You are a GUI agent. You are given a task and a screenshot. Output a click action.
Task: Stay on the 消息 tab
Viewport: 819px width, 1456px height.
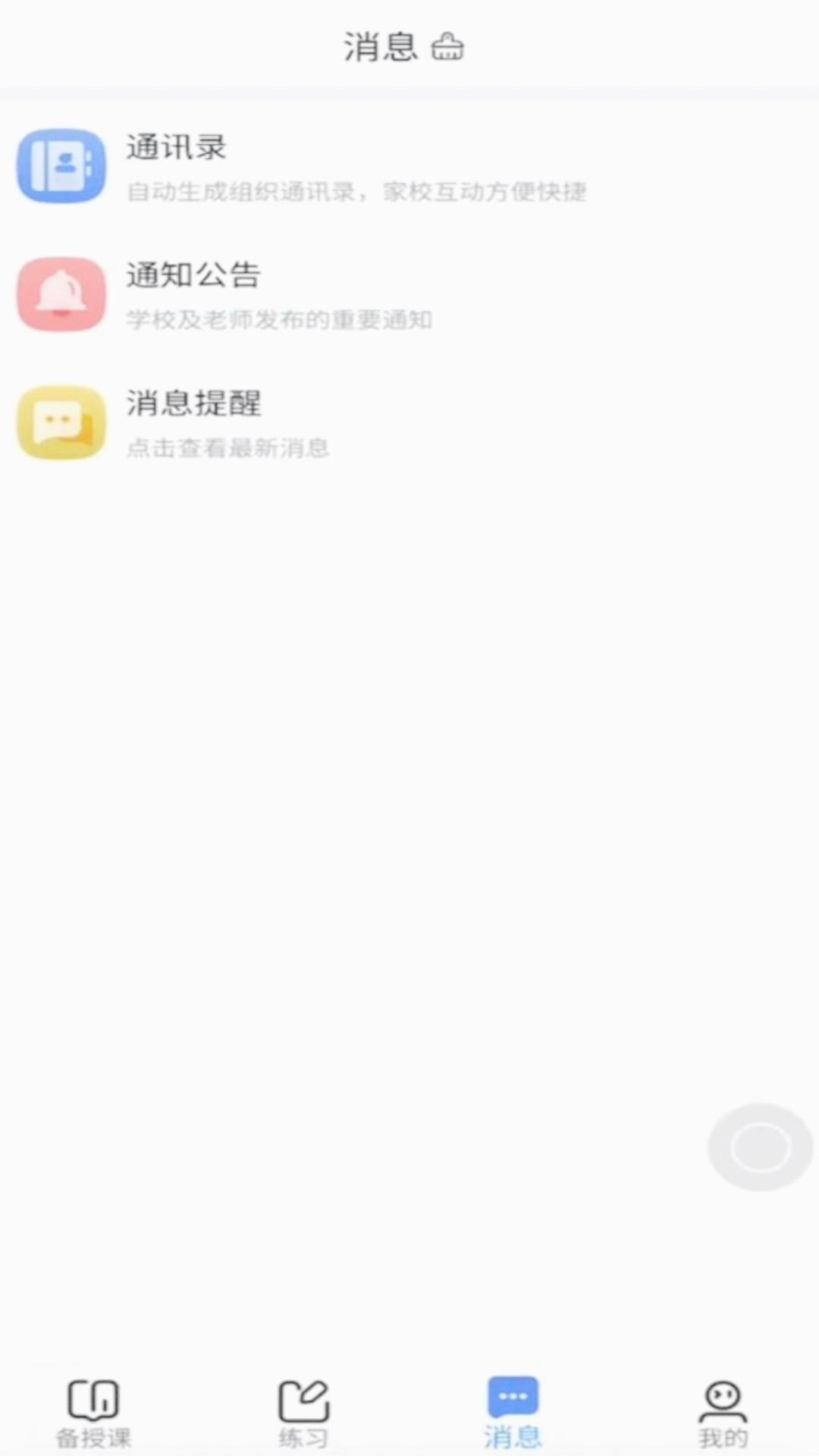pos(513,1414)
